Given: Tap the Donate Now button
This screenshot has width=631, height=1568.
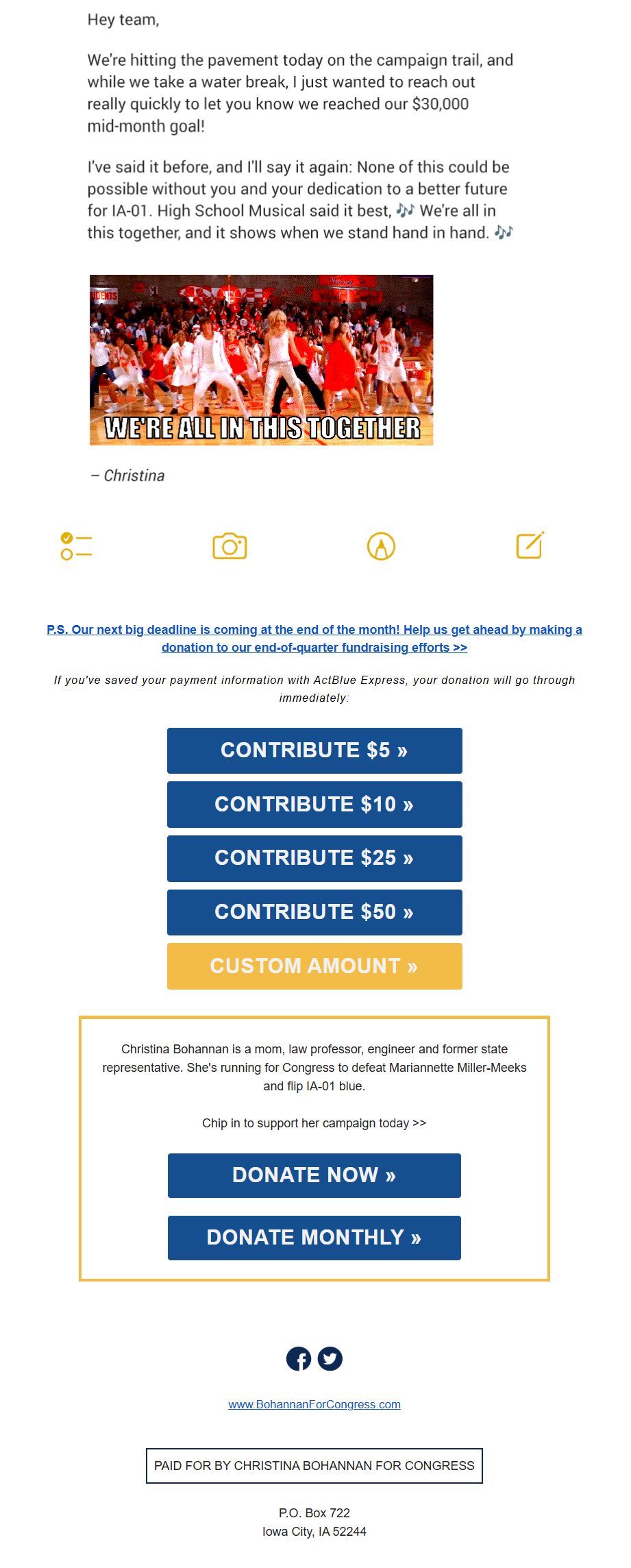Looking at the screenshot, I should (314, 1175).
